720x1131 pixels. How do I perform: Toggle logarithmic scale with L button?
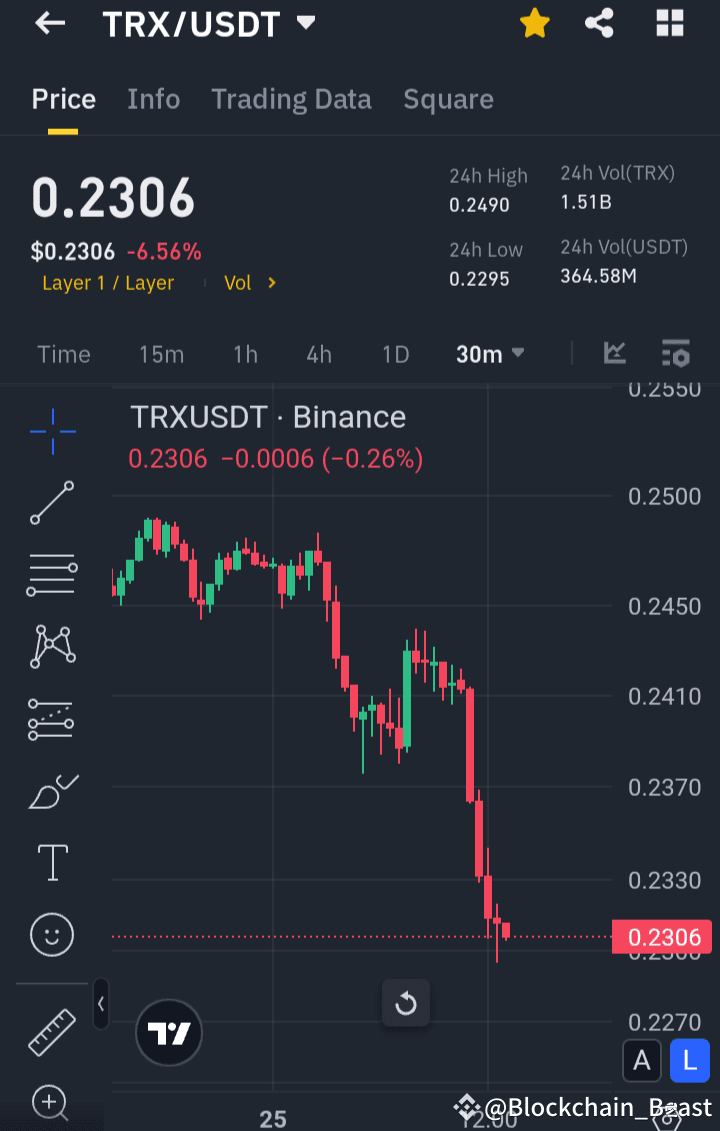click(x=689, y=1061)
